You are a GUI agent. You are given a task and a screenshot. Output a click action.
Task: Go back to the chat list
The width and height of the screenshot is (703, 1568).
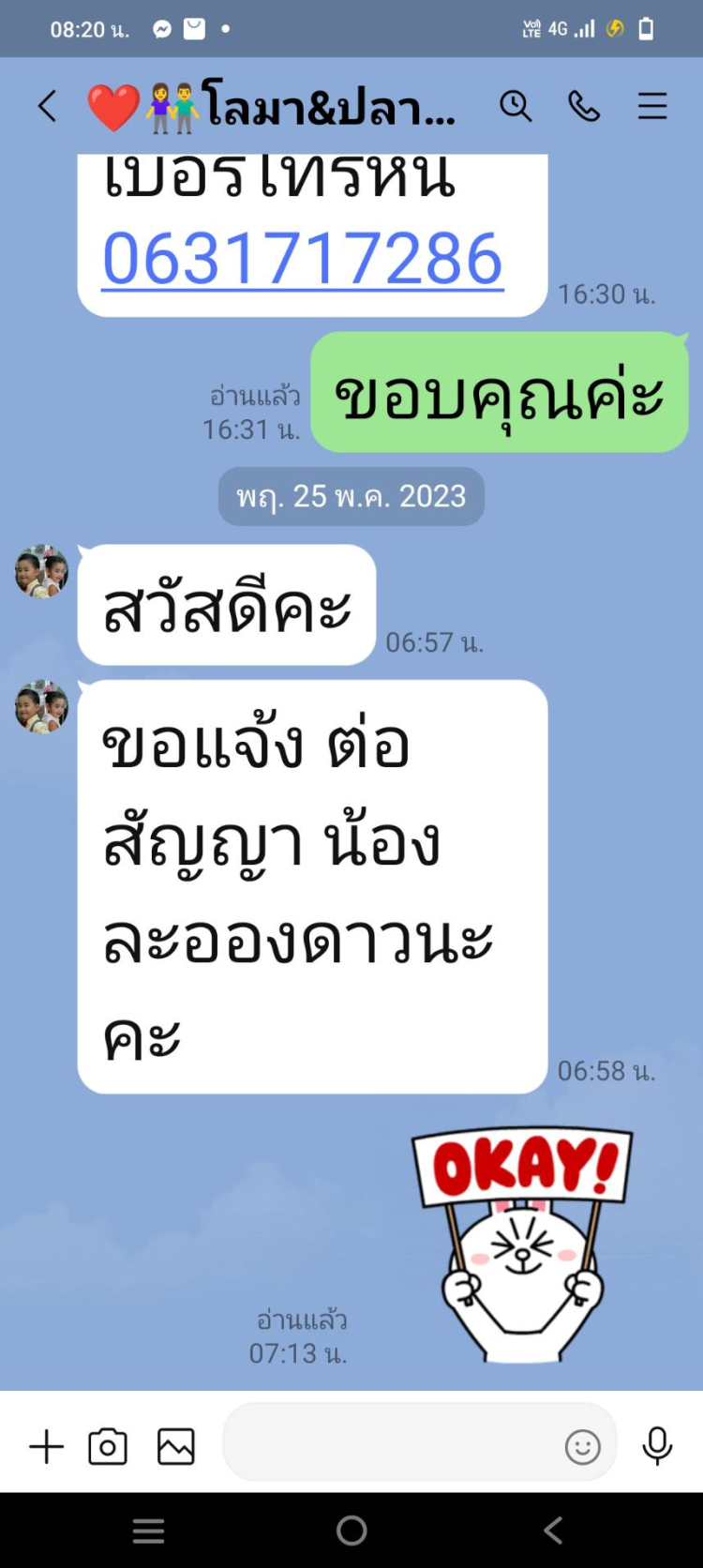(47, 106)
